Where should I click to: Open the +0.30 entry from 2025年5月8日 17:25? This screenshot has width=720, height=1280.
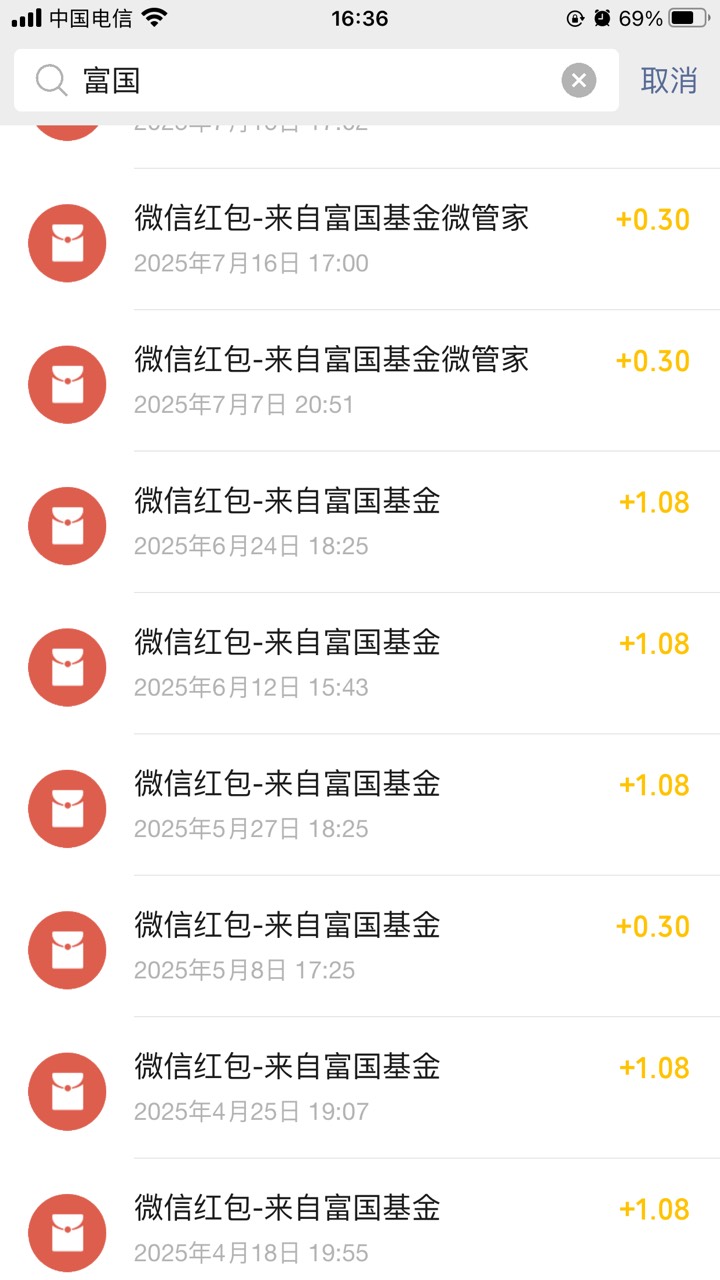(360, 946)
